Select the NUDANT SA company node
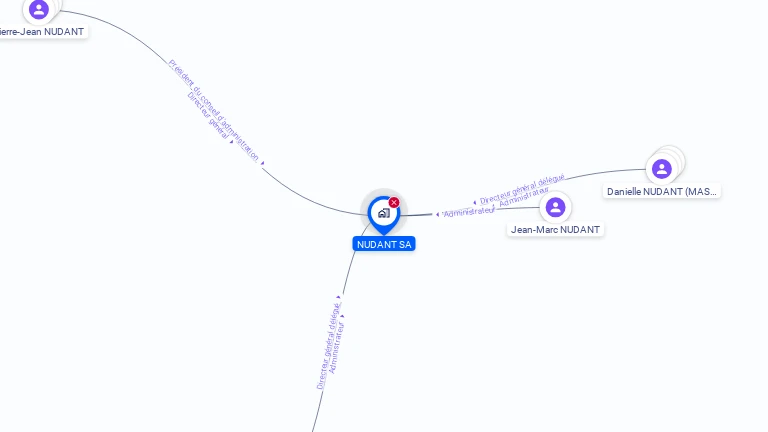Viewport: 768px width, 432px height. [x=383, y=213]
